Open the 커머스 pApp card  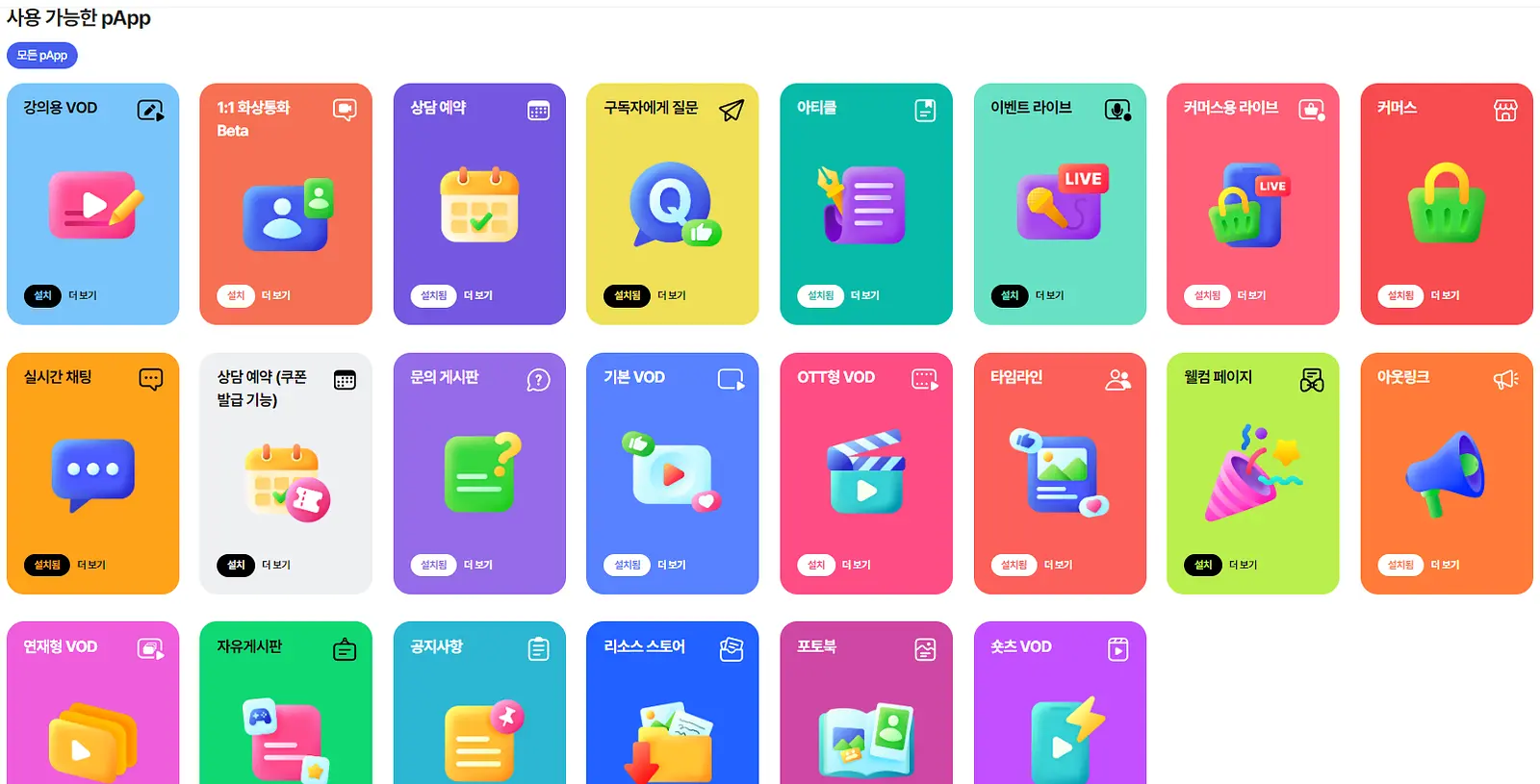tap(1447, 204)
